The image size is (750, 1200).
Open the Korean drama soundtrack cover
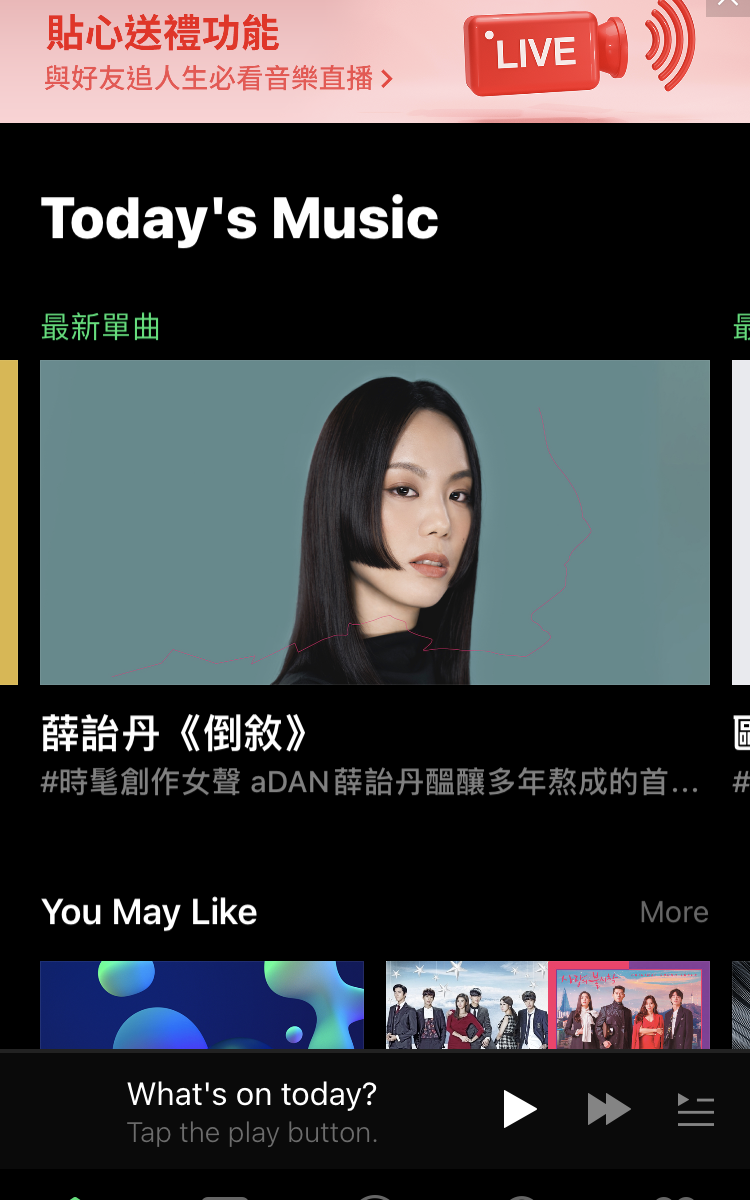point(547,1005)
